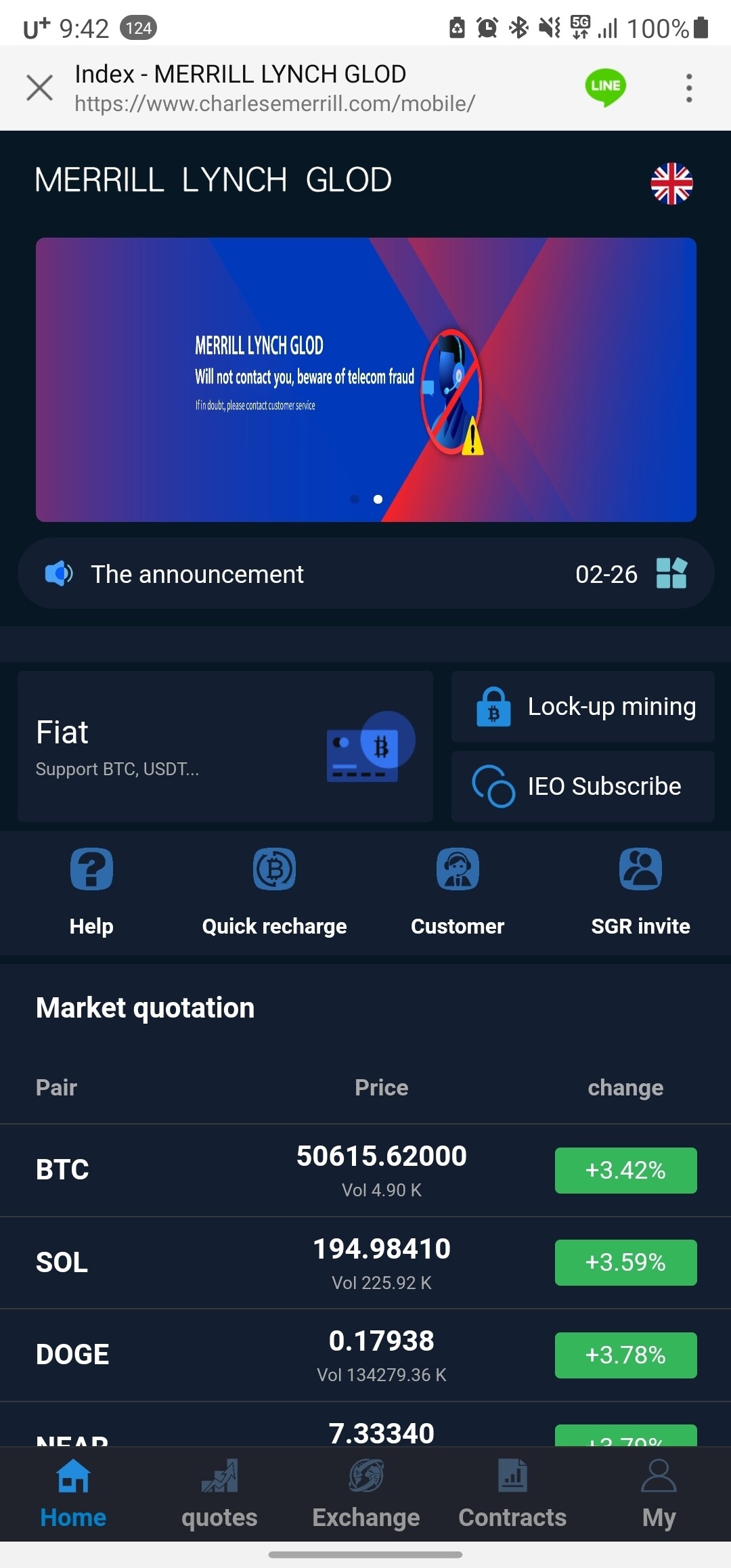Open the telecom fraud warning banner

[x=365, y=379]
